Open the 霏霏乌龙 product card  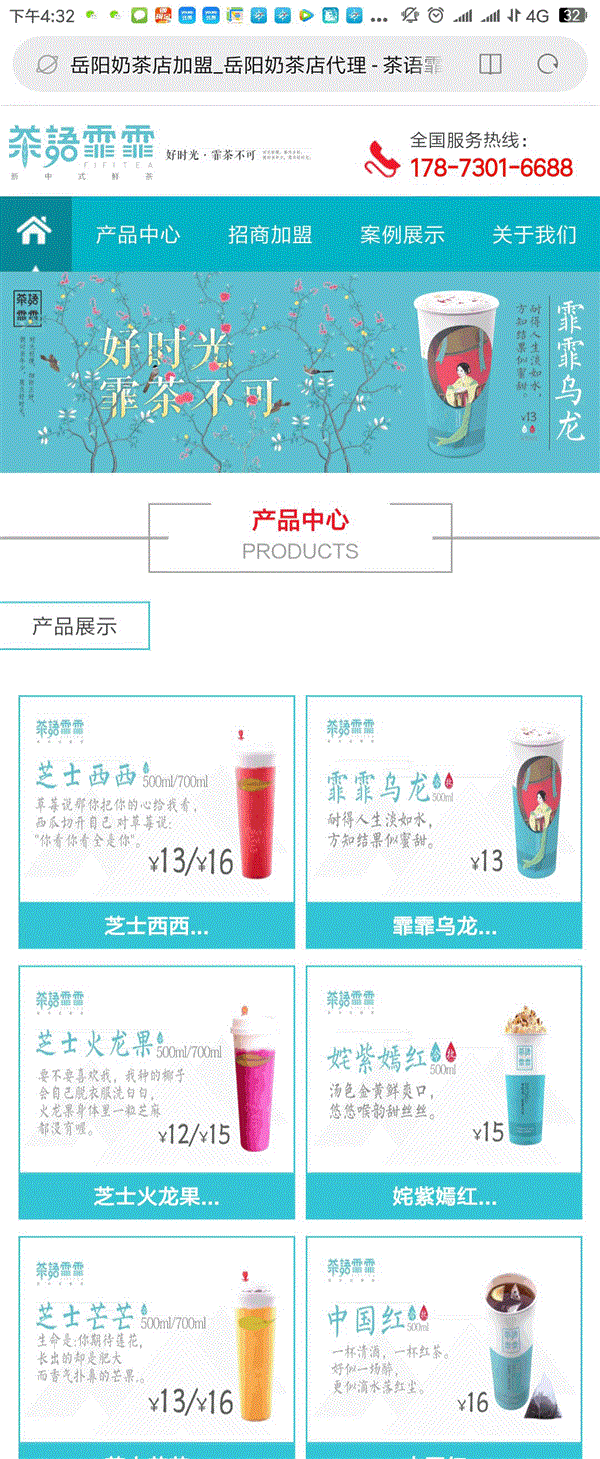click(x=443, y=820)
